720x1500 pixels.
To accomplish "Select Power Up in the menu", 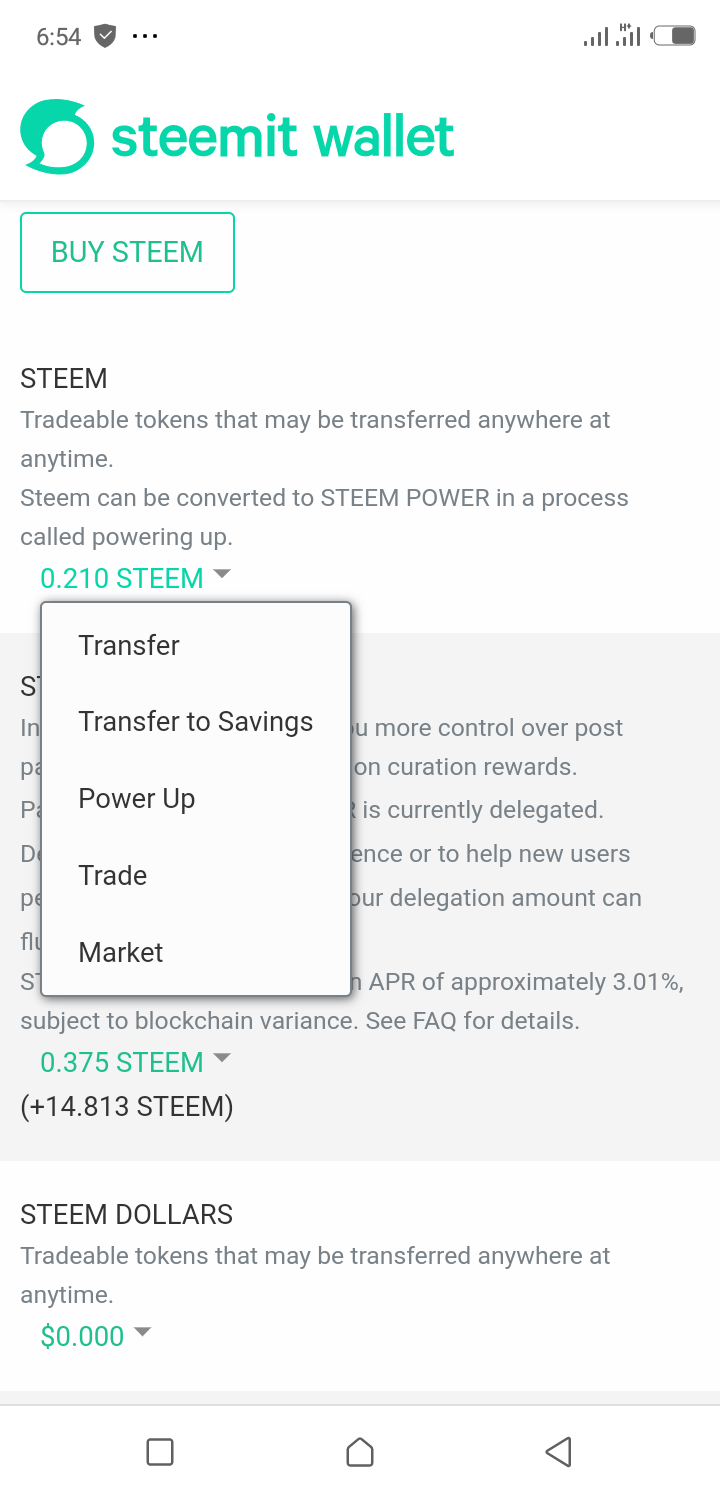I will pyautogui.click(x=196, y=799).
